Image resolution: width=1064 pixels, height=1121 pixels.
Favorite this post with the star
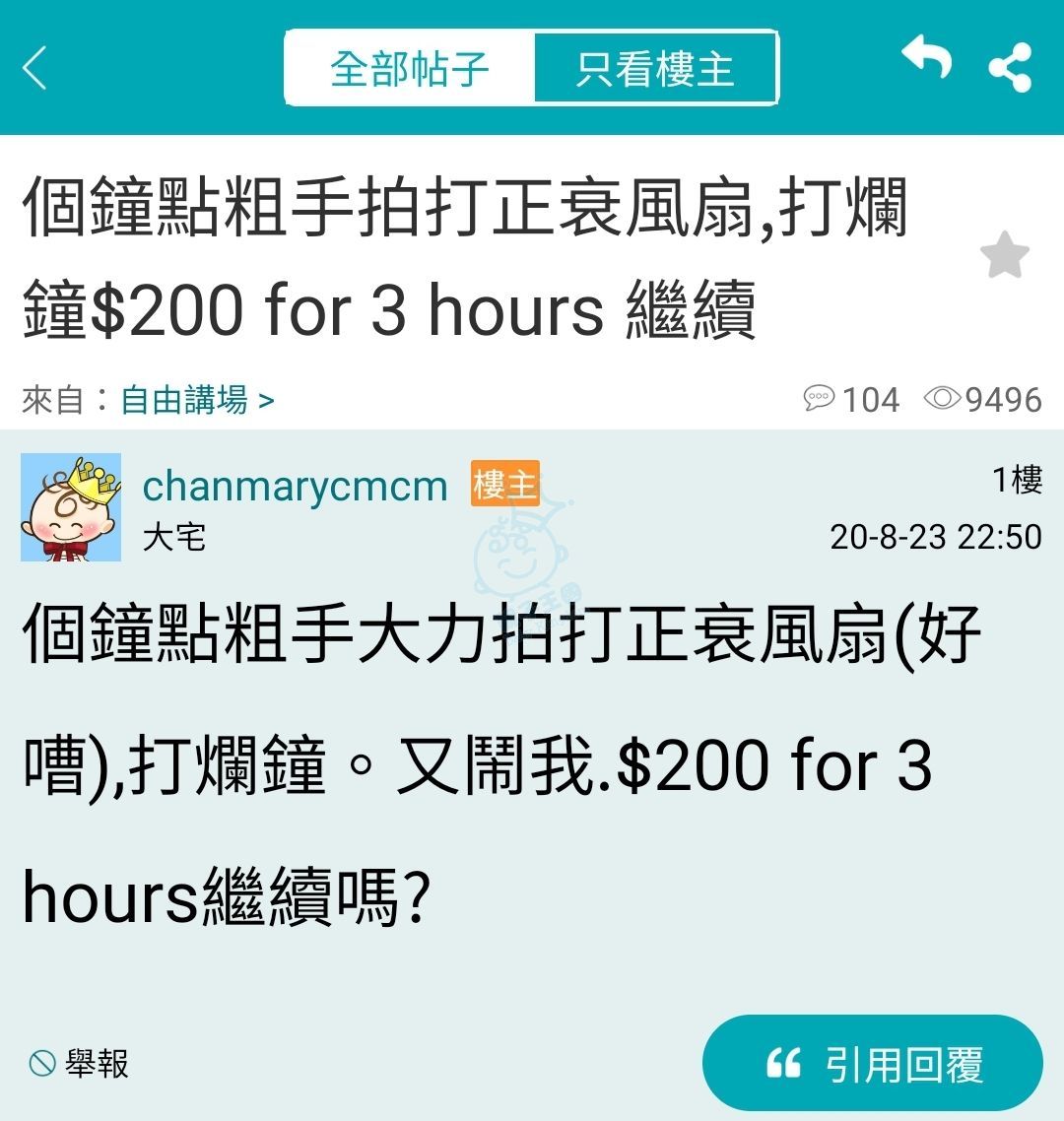pos(1004,256)
